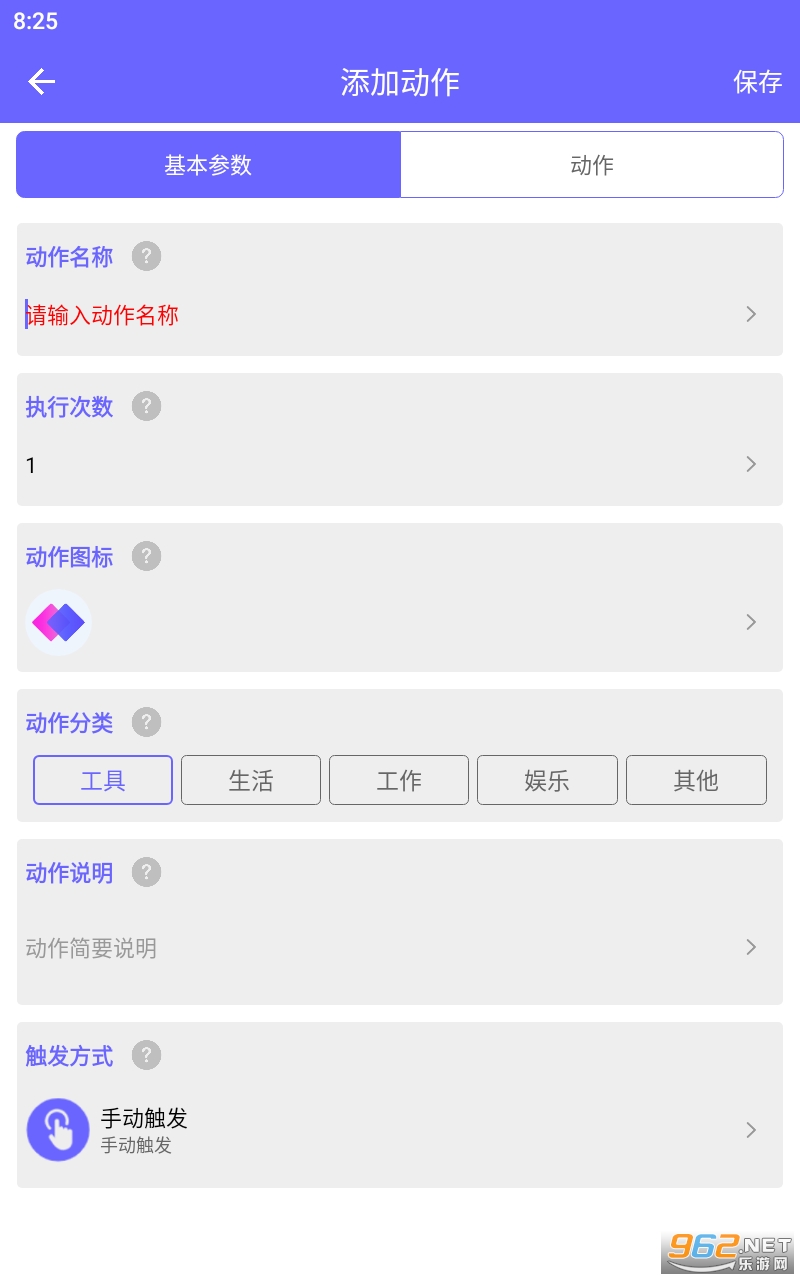The width and height of the screenshot is (800, 1280).
Task: Pick the 工作 category
Action: 399,780
